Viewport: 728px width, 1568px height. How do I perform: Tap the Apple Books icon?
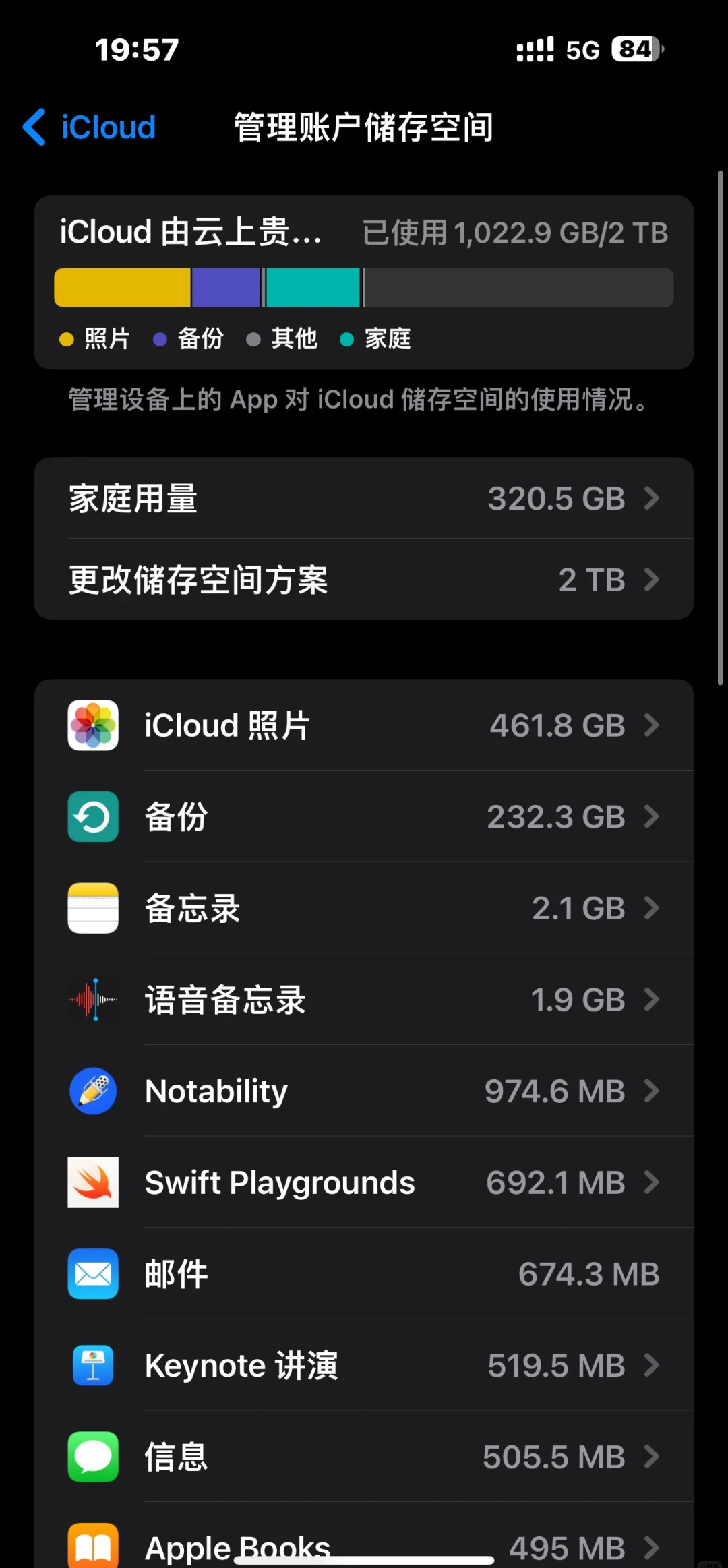coord(92,1544)
